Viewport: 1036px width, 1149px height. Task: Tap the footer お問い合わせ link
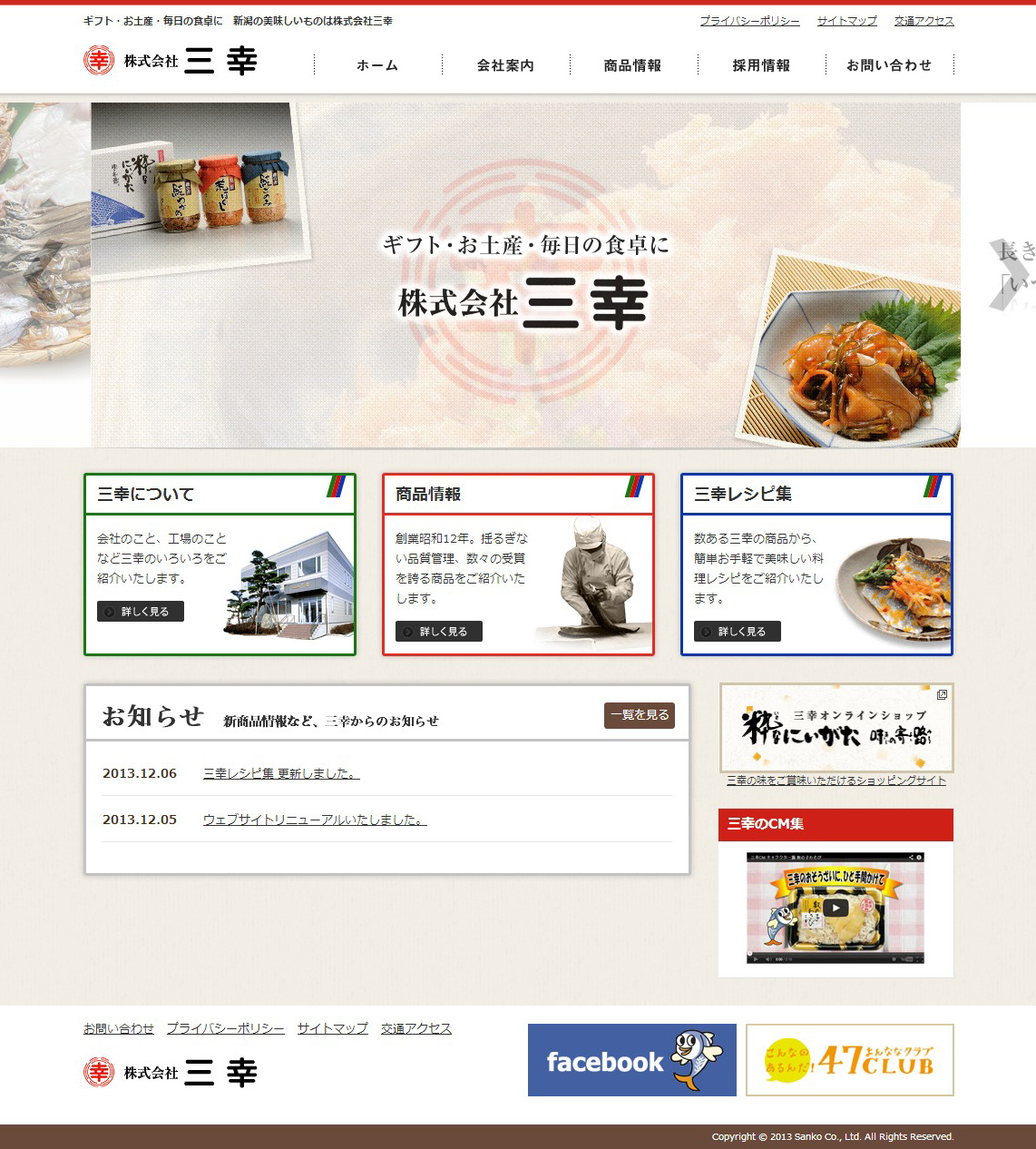[x=119, y=1028]
